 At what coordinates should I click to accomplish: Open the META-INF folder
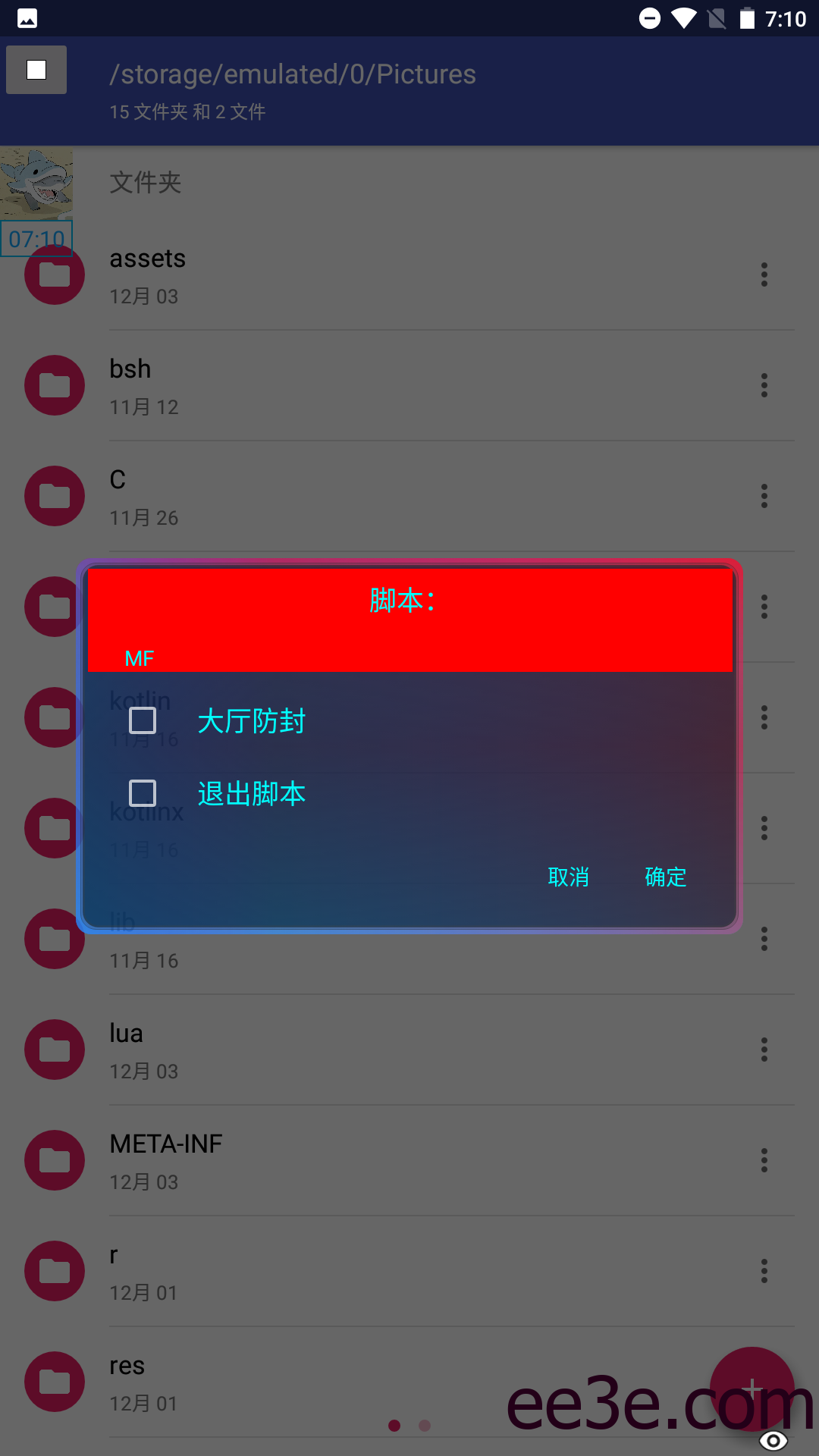(166, 1160)
